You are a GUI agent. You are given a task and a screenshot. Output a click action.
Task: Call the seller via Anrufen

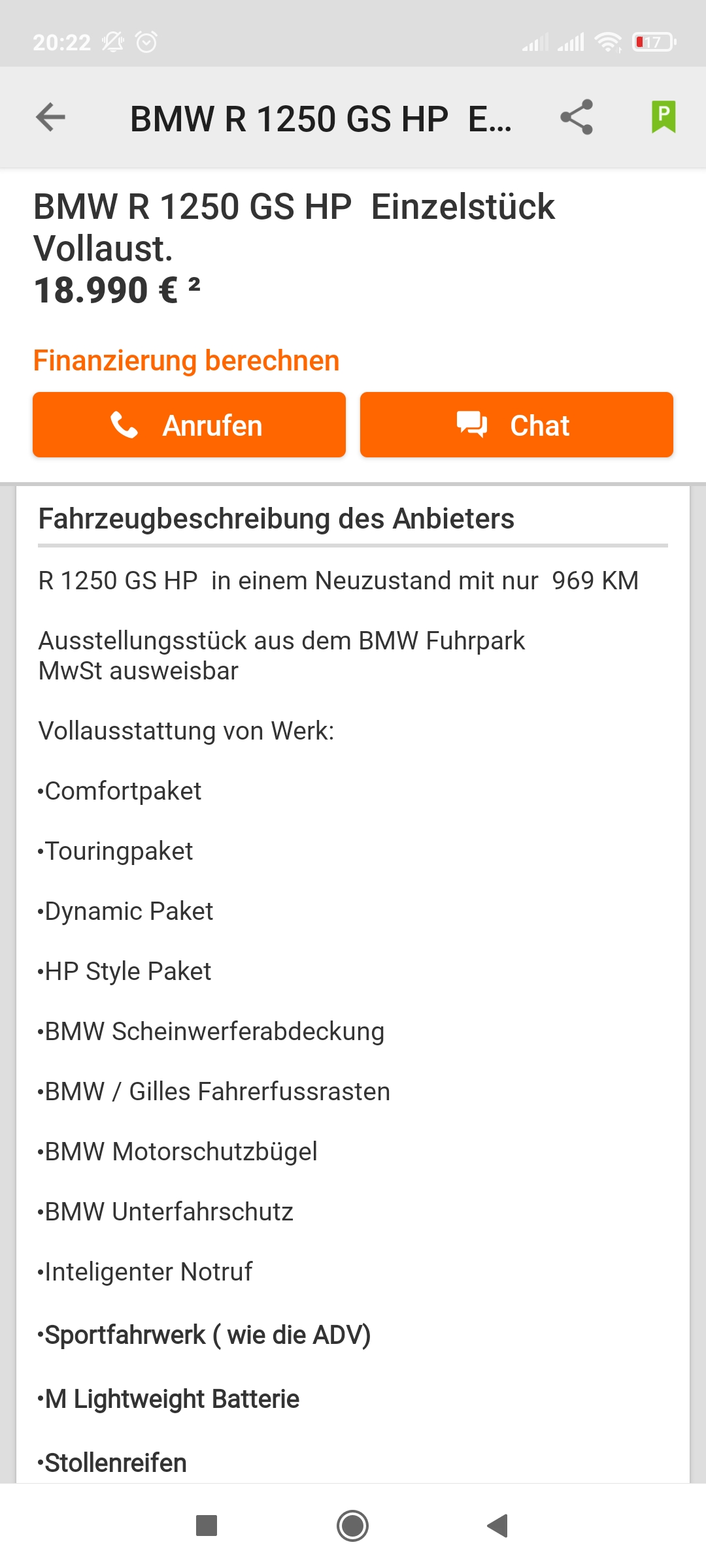tap(189, 425)
